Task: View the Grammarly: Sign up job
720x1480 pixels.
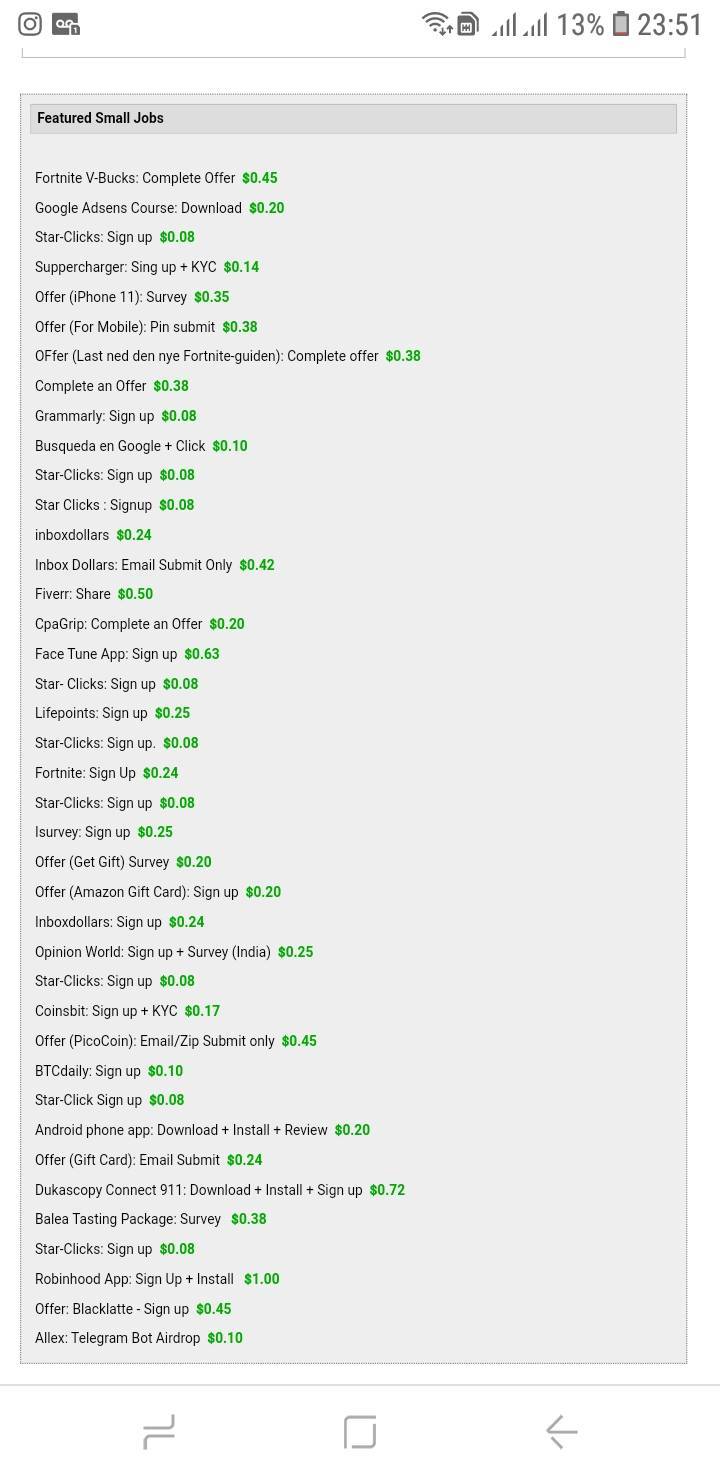Action: (x=94, y=416)
